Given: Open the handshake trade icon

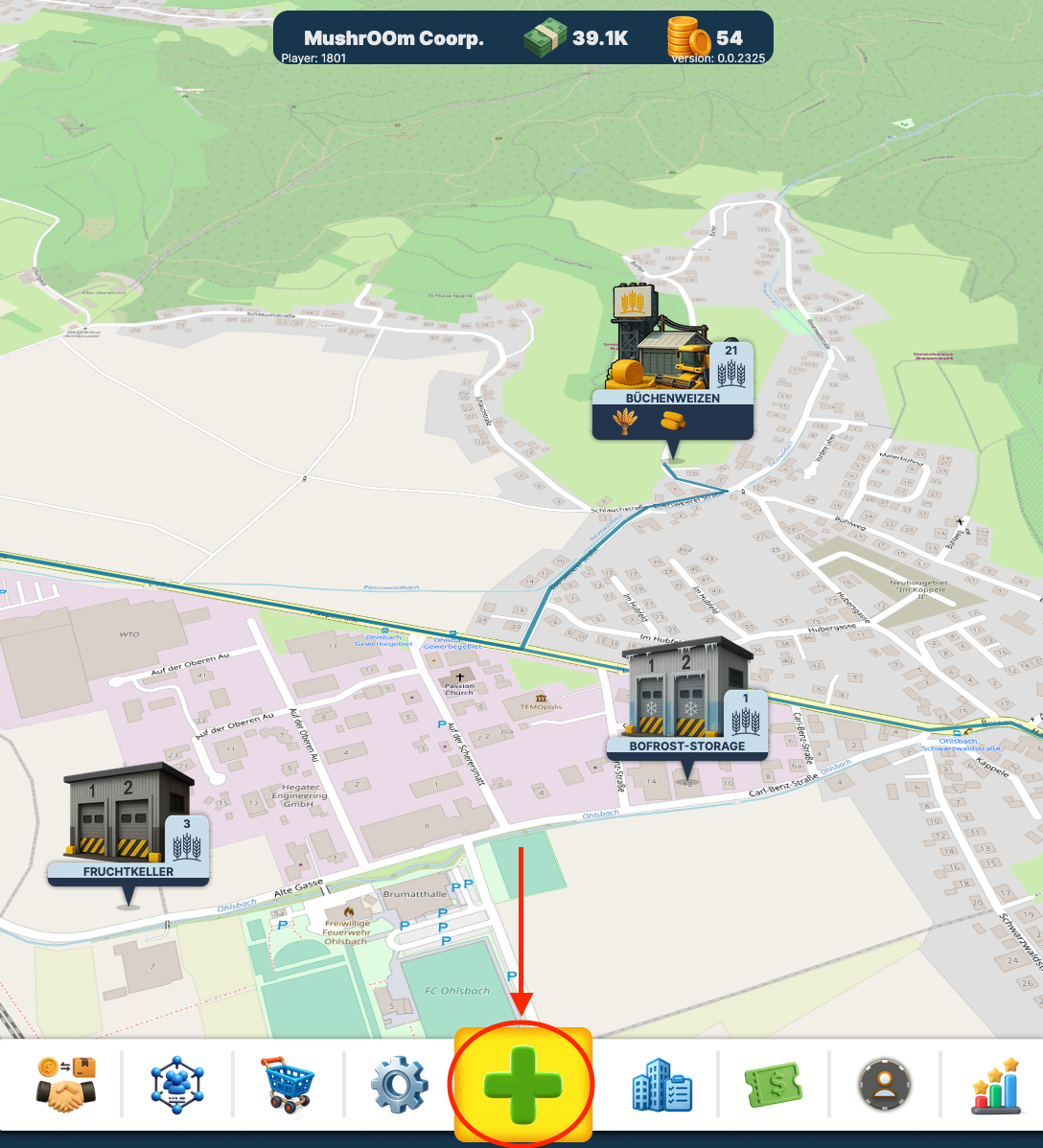Looking at the screenshot, I should 65,1085.
